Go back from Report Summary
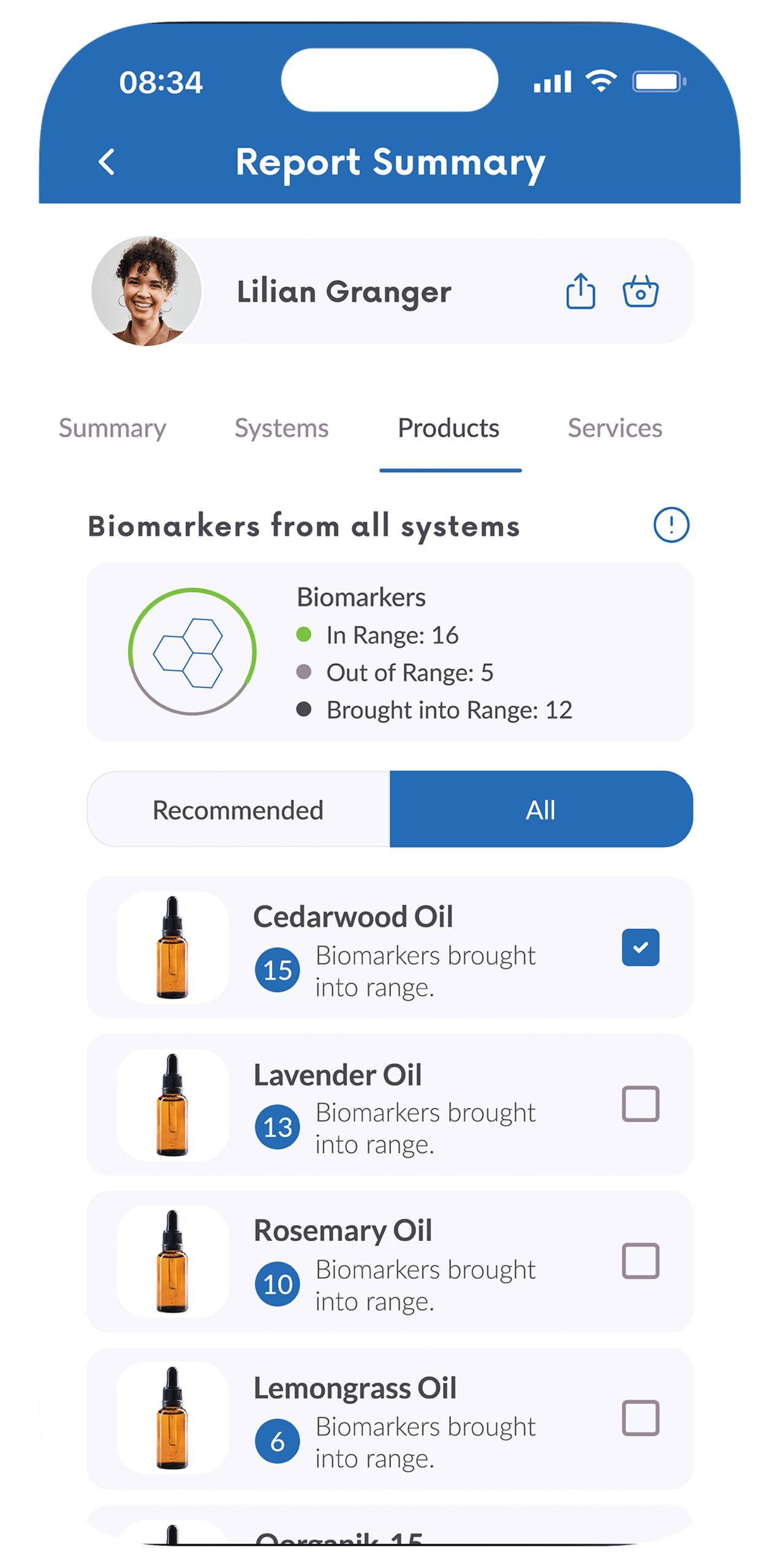777x1568 pixels. [107, 162]
